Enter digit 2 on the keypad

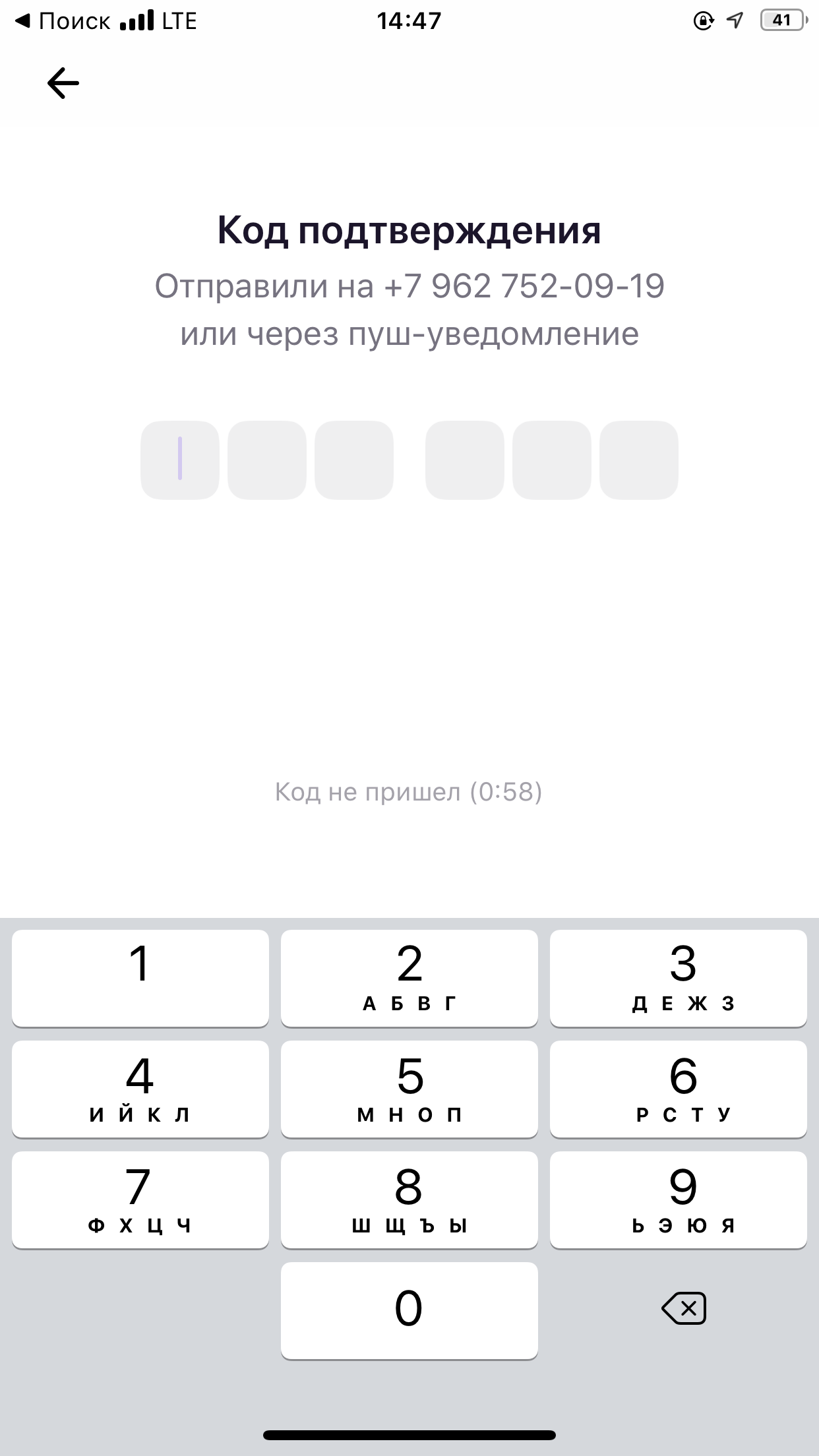coord(409,978)
